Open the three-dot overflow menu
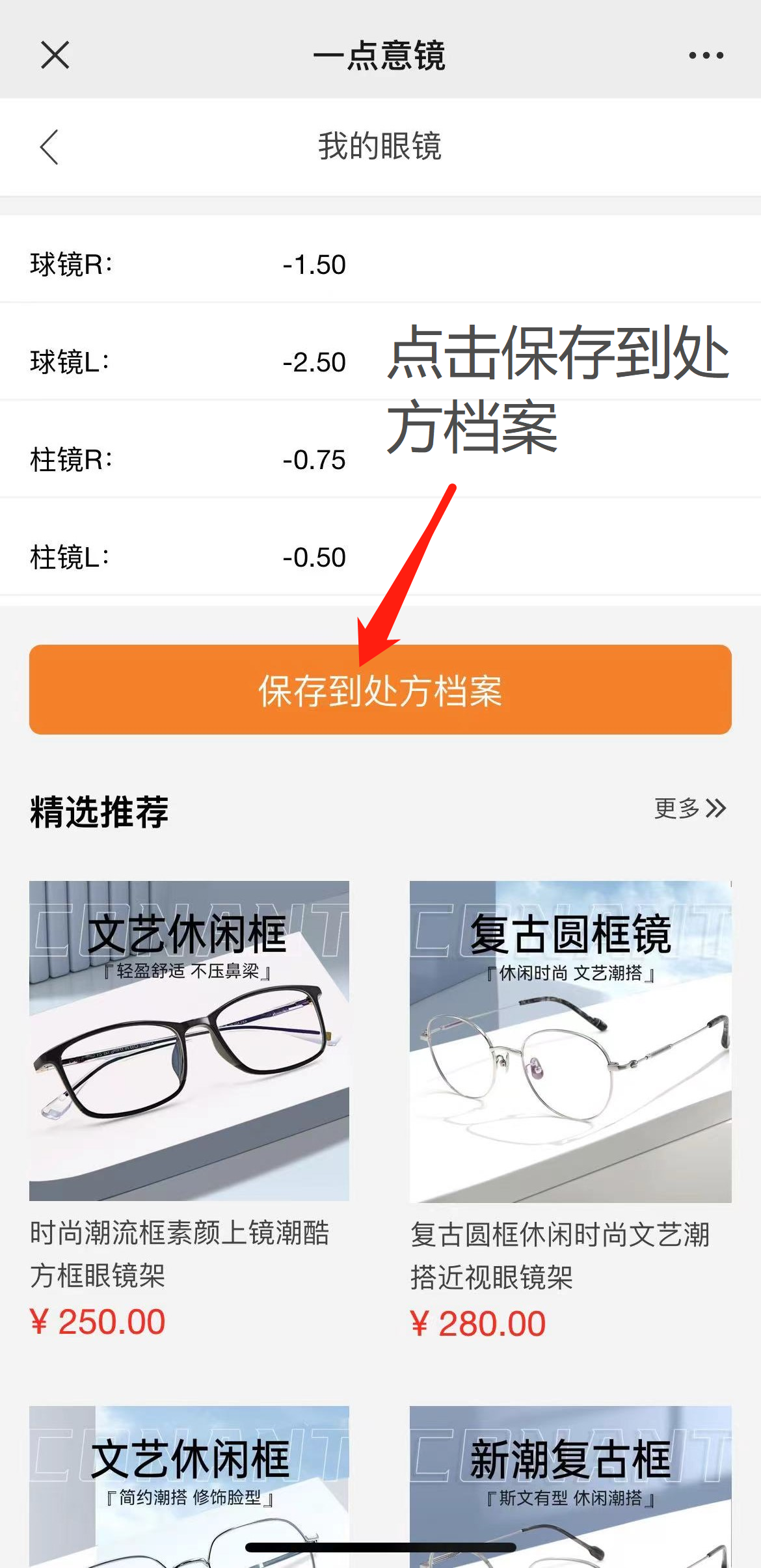The height and width of the screenshot is (1568, 761). click(706, 55)
